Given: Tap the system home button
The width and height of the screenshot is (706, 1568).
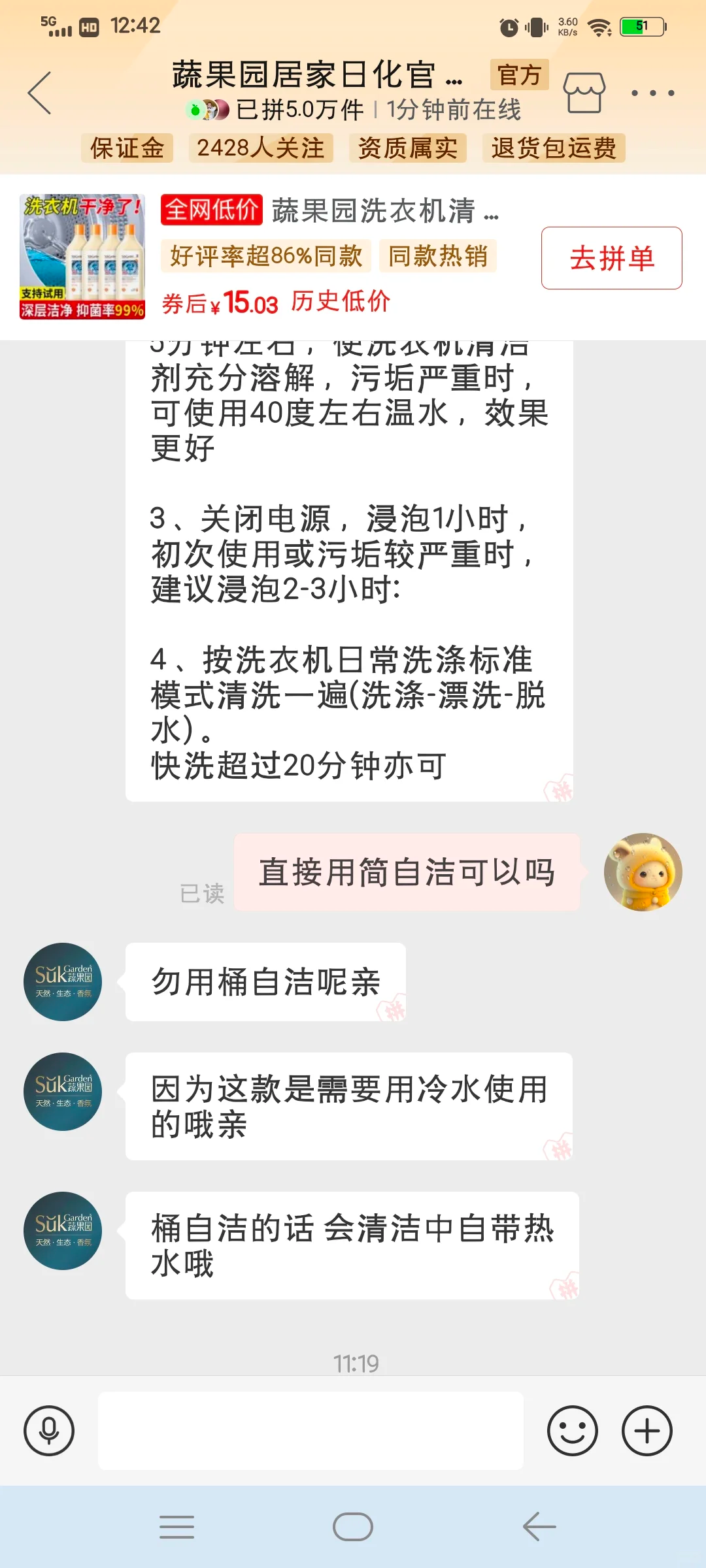Looking at the screenshot, I should tap(353, 1527).
